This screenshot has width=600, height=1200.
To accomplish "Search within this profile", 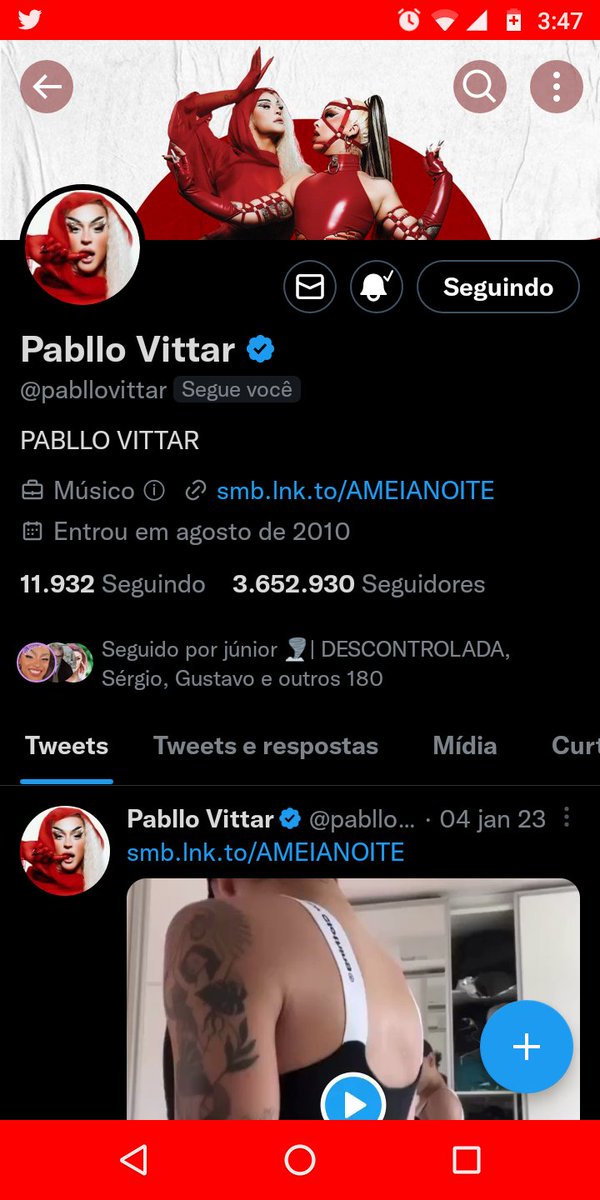I will tap(480, 87).
